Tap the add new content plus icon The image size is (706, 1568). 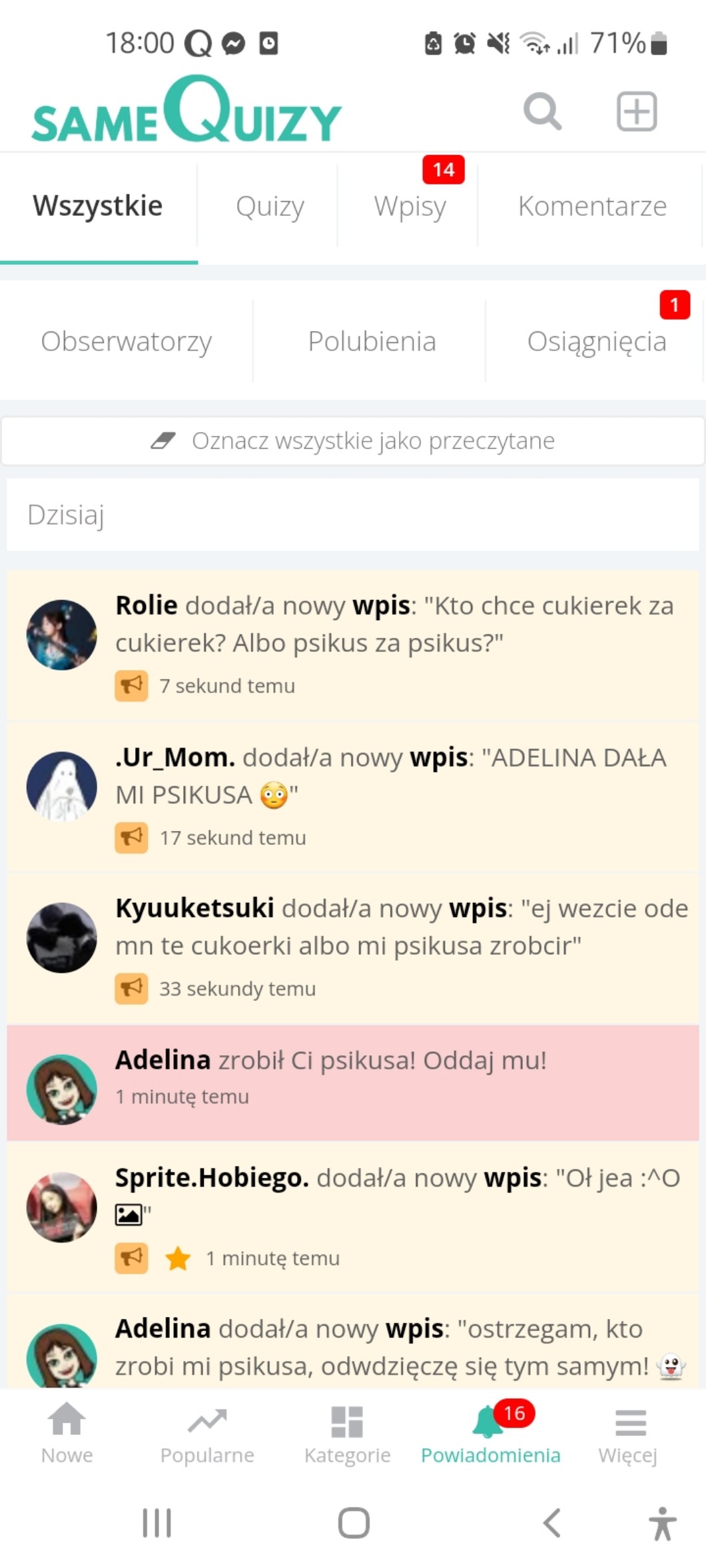click(636, 111)
